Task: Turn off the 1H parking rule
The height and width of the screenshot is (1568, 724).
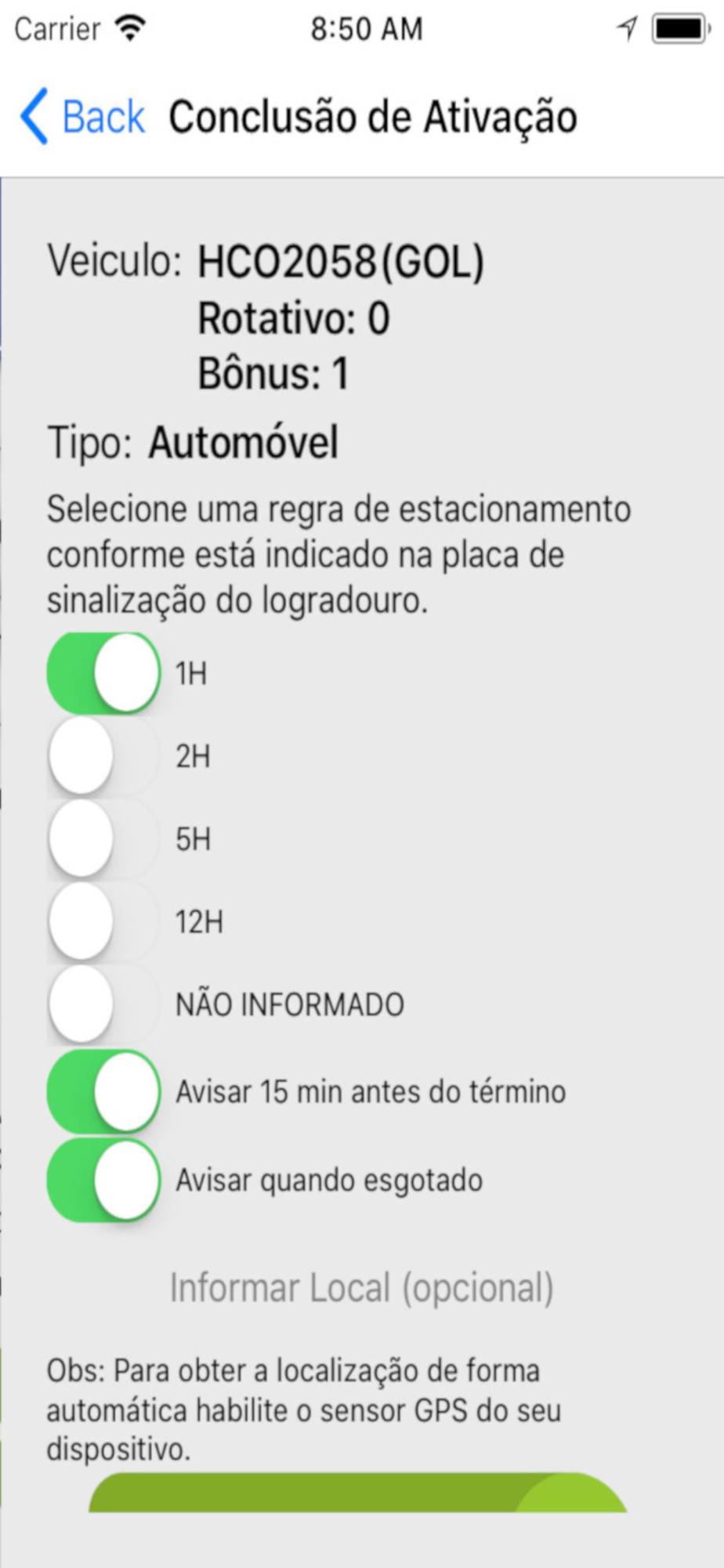Action: click(103, 673)
